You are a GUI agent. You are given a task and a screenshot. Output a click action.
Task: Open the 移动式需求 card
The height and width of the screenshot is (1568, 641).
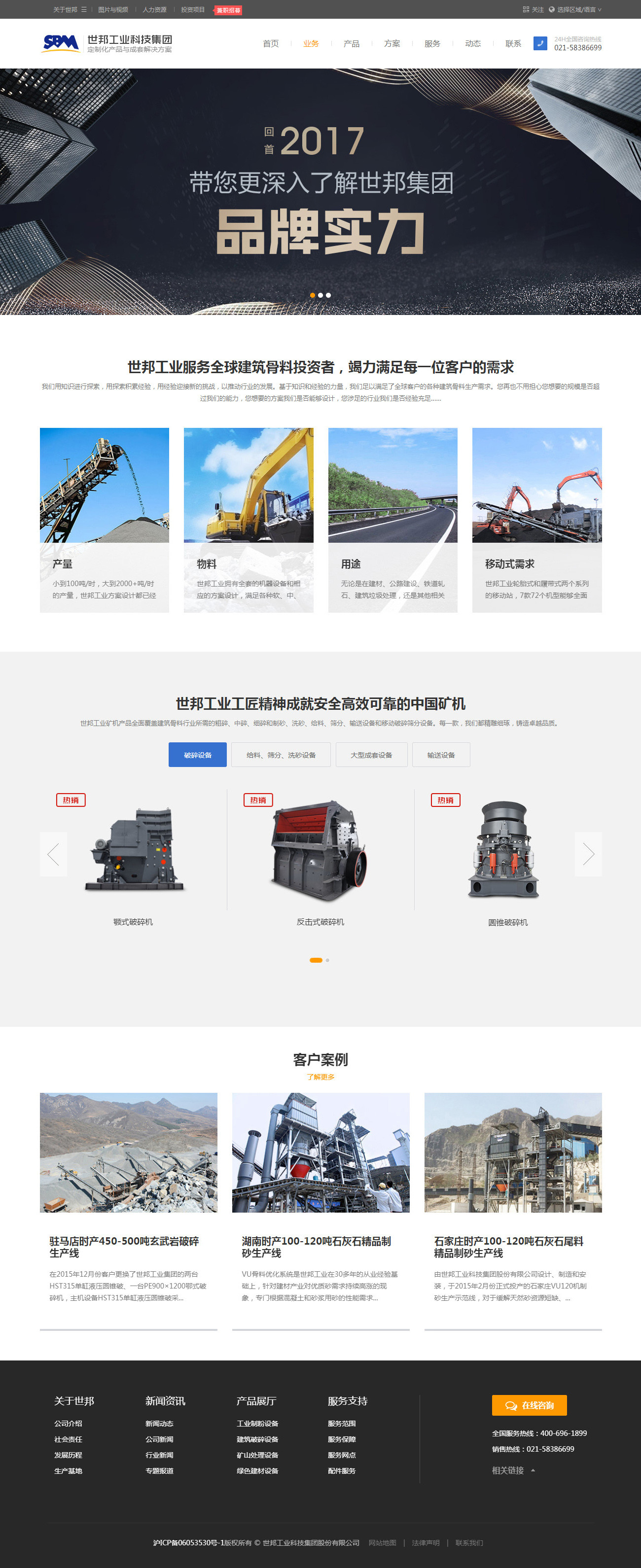click(x=536, y=519)
